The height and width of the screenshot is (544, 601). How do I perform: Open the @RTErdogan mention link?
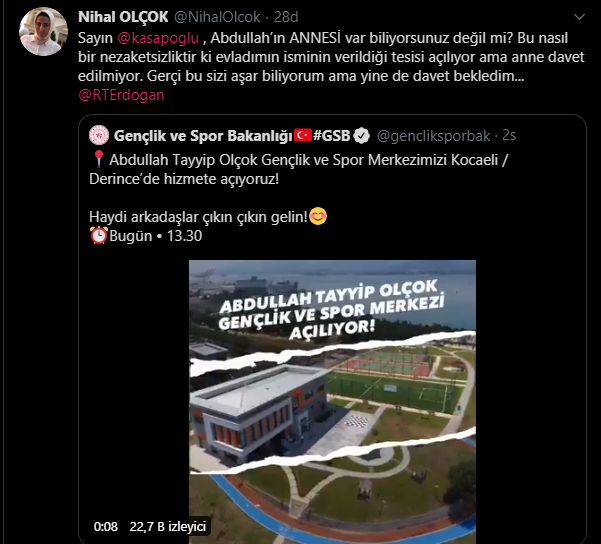[121, 95]
